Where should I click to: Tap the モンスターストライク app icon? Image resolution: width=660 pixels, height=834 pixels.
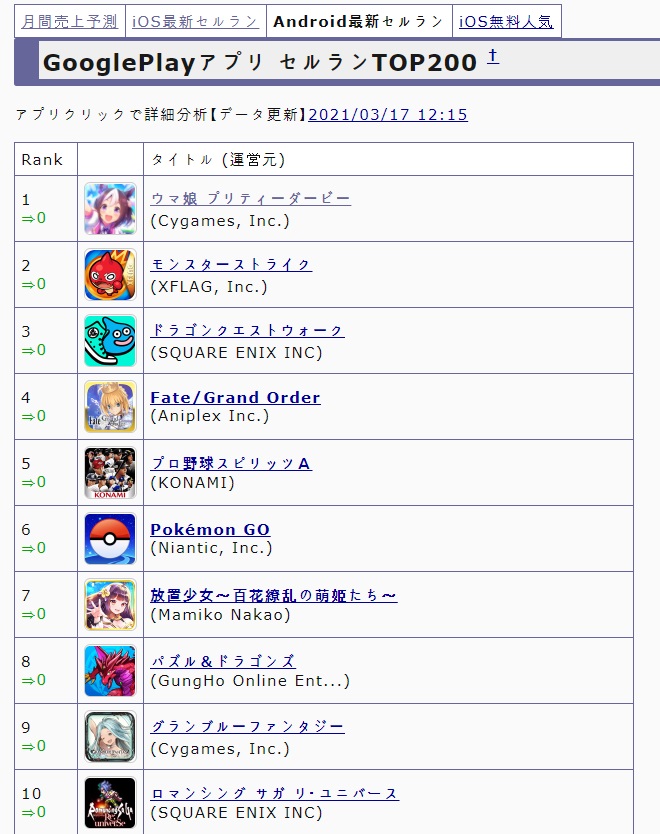pos(110,274)
